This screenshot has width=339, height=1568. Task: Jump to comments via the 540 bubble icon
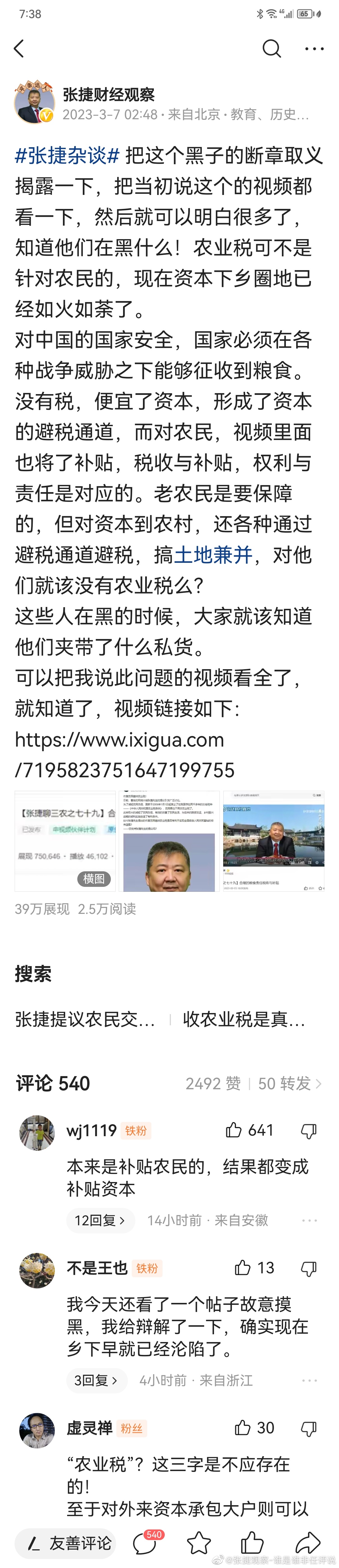coord(145,1543)
